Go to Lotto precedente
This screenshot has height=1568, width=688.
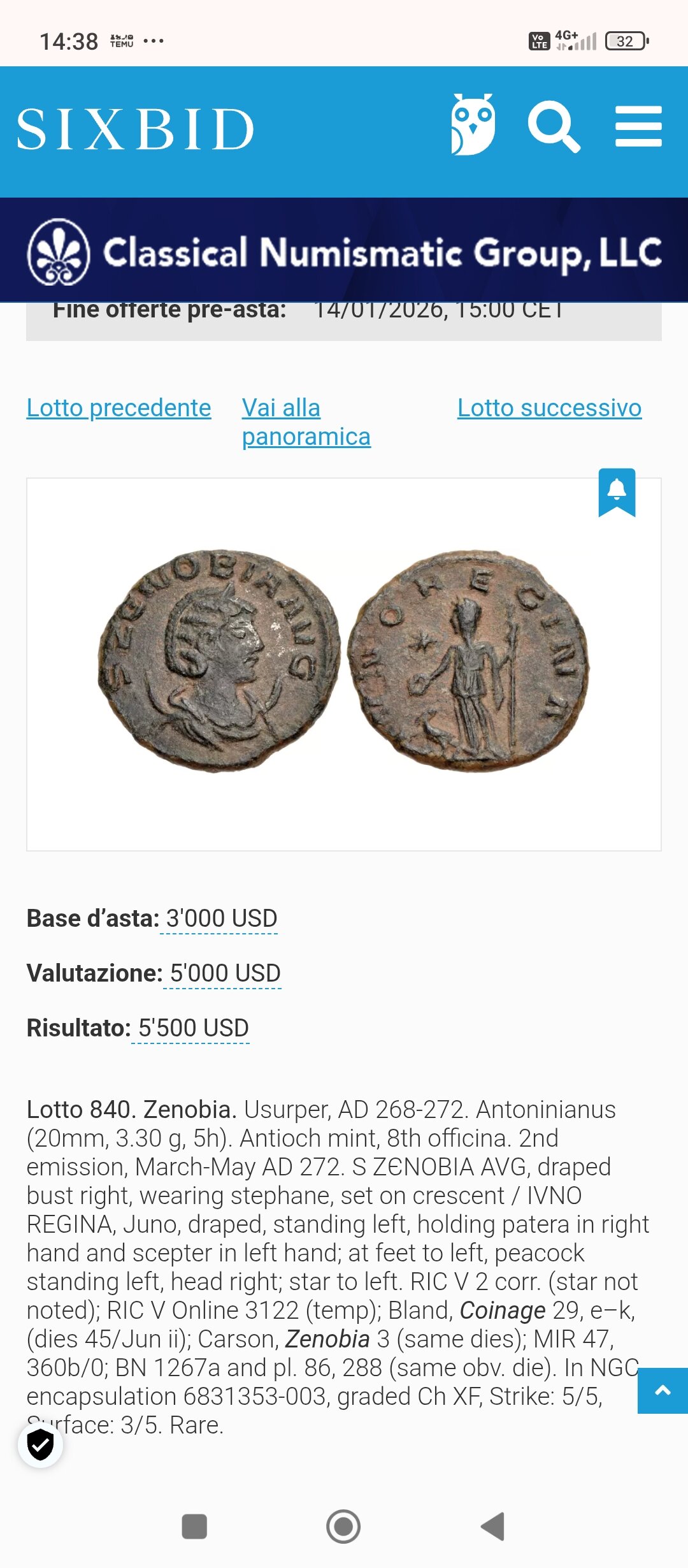(118, 408)
